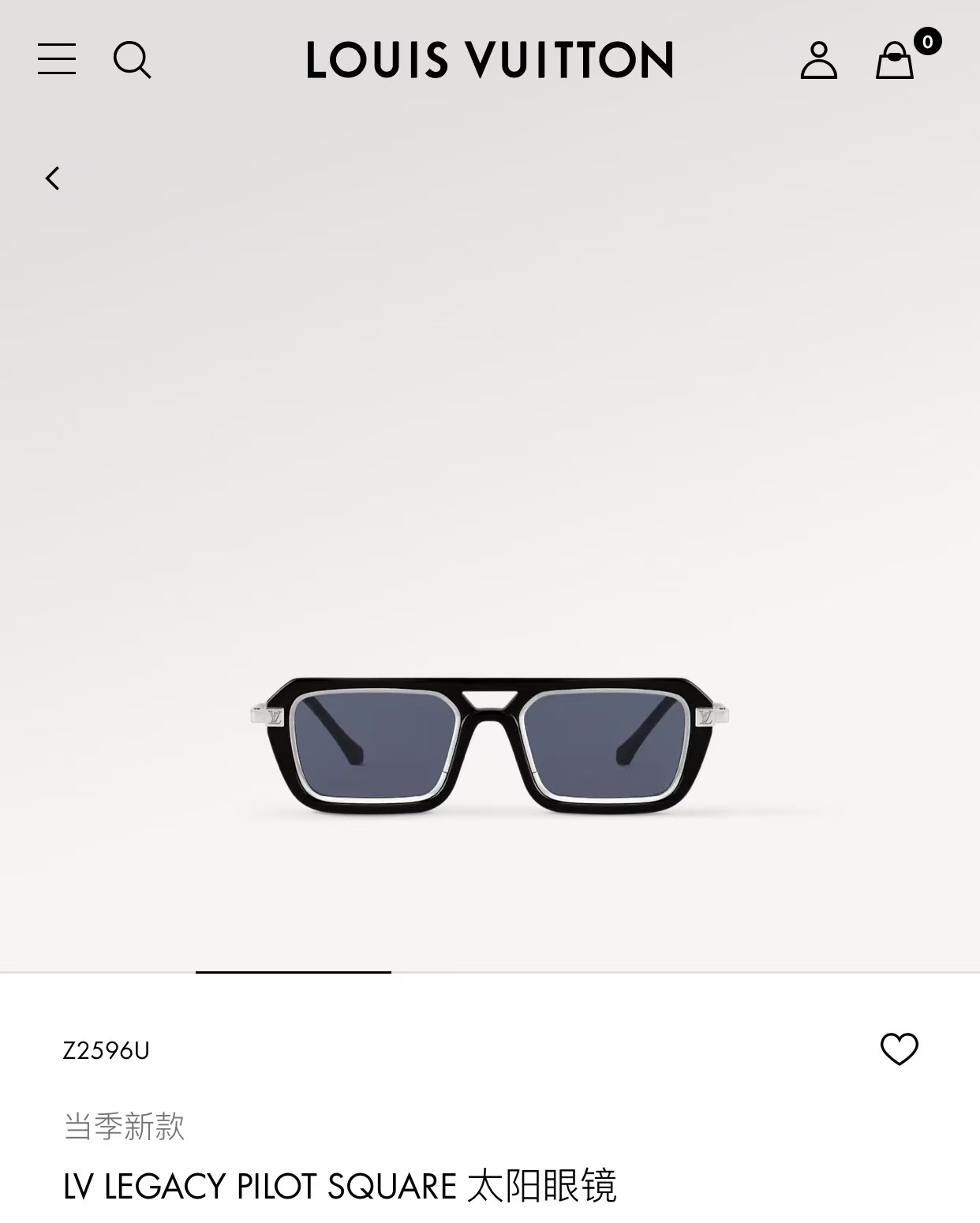Go back with the left arrow
980x1223 pixels.
pos(52,178)
